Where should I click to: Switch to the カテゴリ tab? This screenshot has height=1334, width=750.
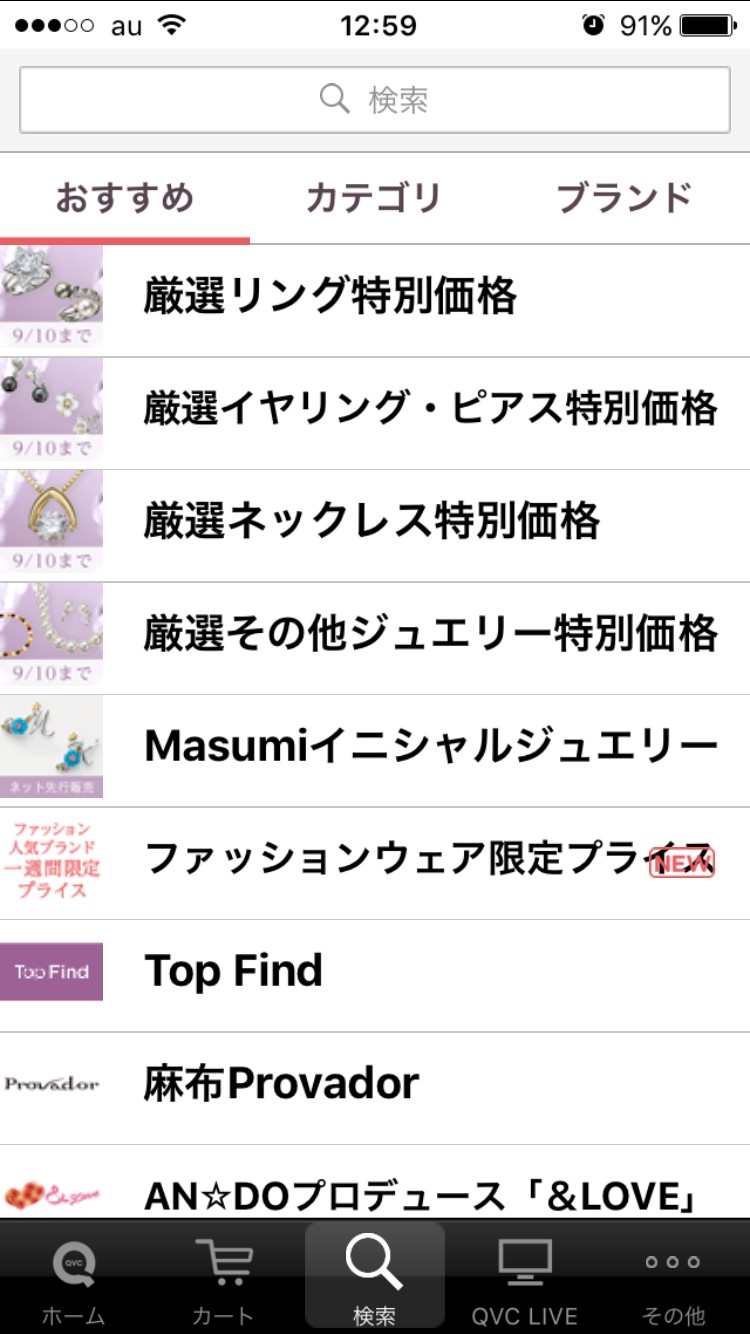tap(373, 198)
